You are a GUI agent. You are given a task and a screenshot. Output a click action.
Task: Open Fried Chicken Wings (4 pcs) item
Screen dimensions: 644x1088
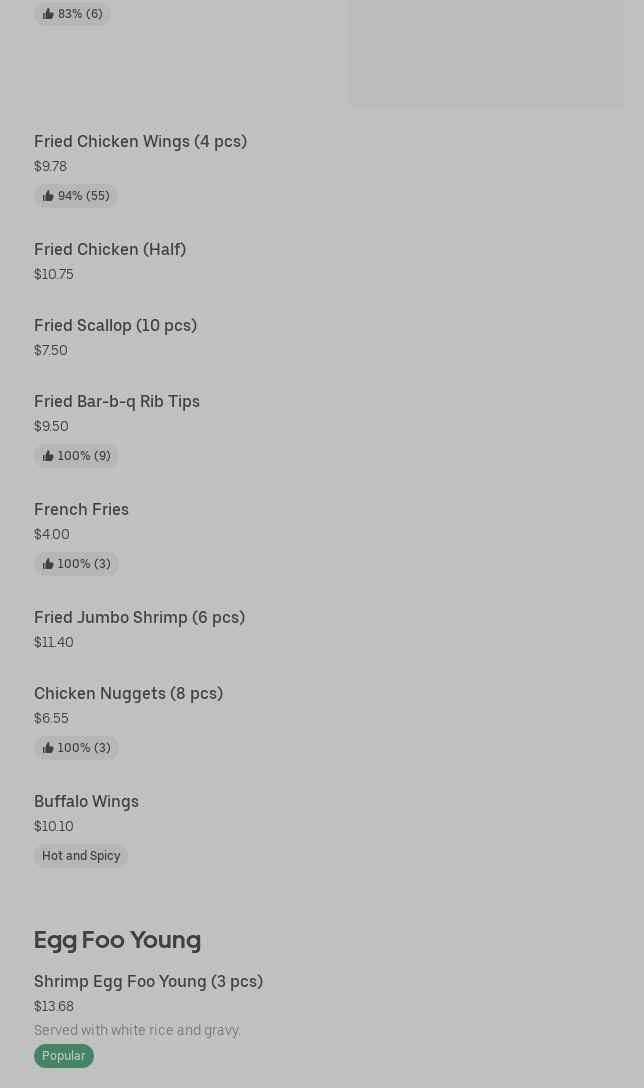140,142
